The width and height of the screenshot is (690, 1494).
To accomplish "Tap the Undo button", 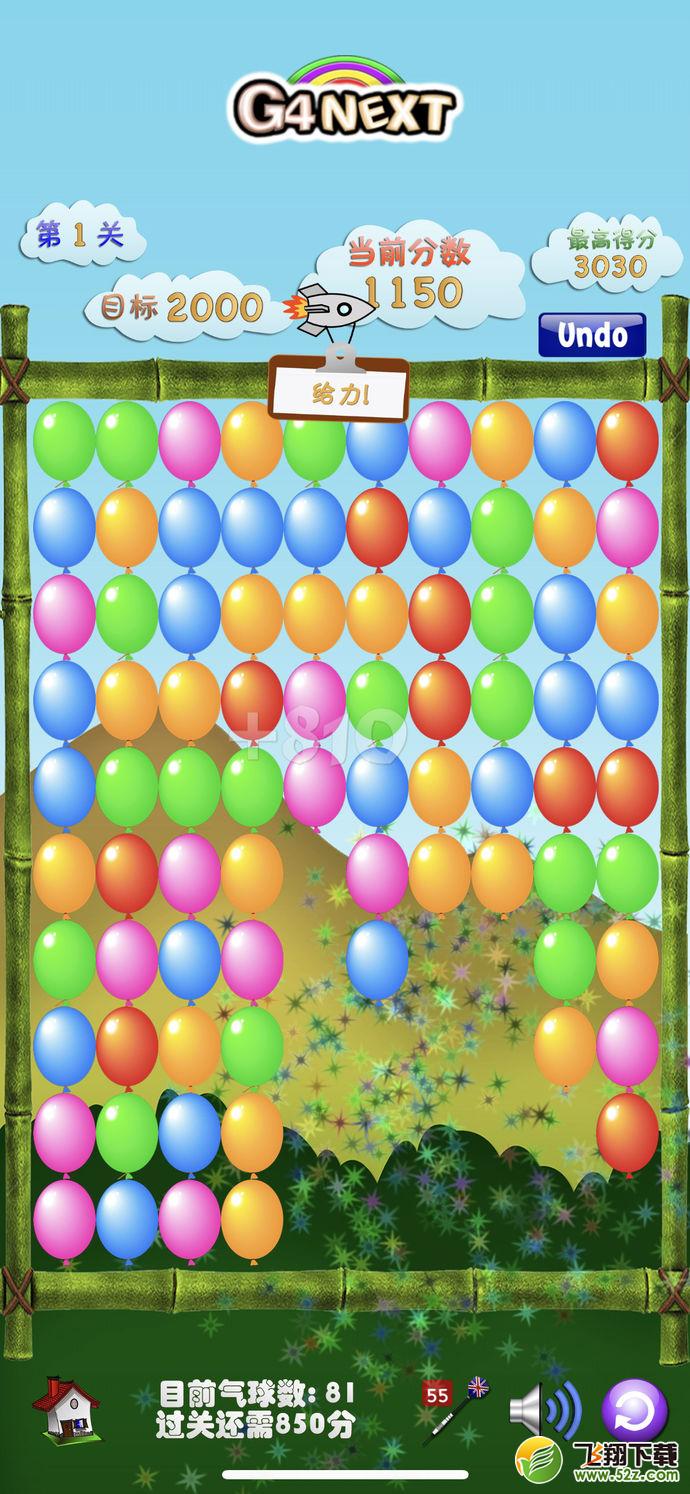I will (592, 335).
